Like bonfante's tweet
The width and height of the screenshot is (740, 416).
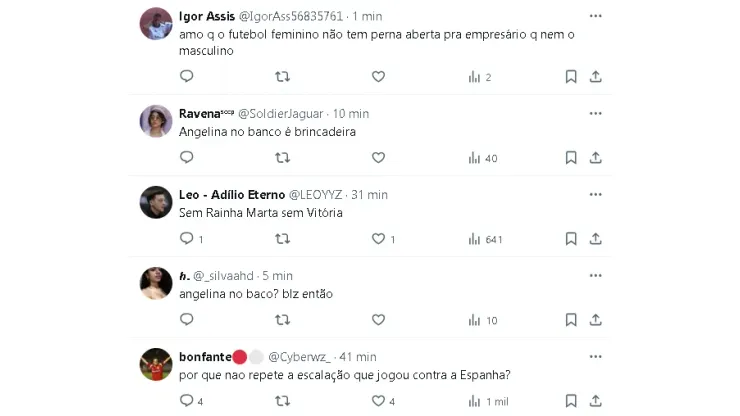[378, 401]
